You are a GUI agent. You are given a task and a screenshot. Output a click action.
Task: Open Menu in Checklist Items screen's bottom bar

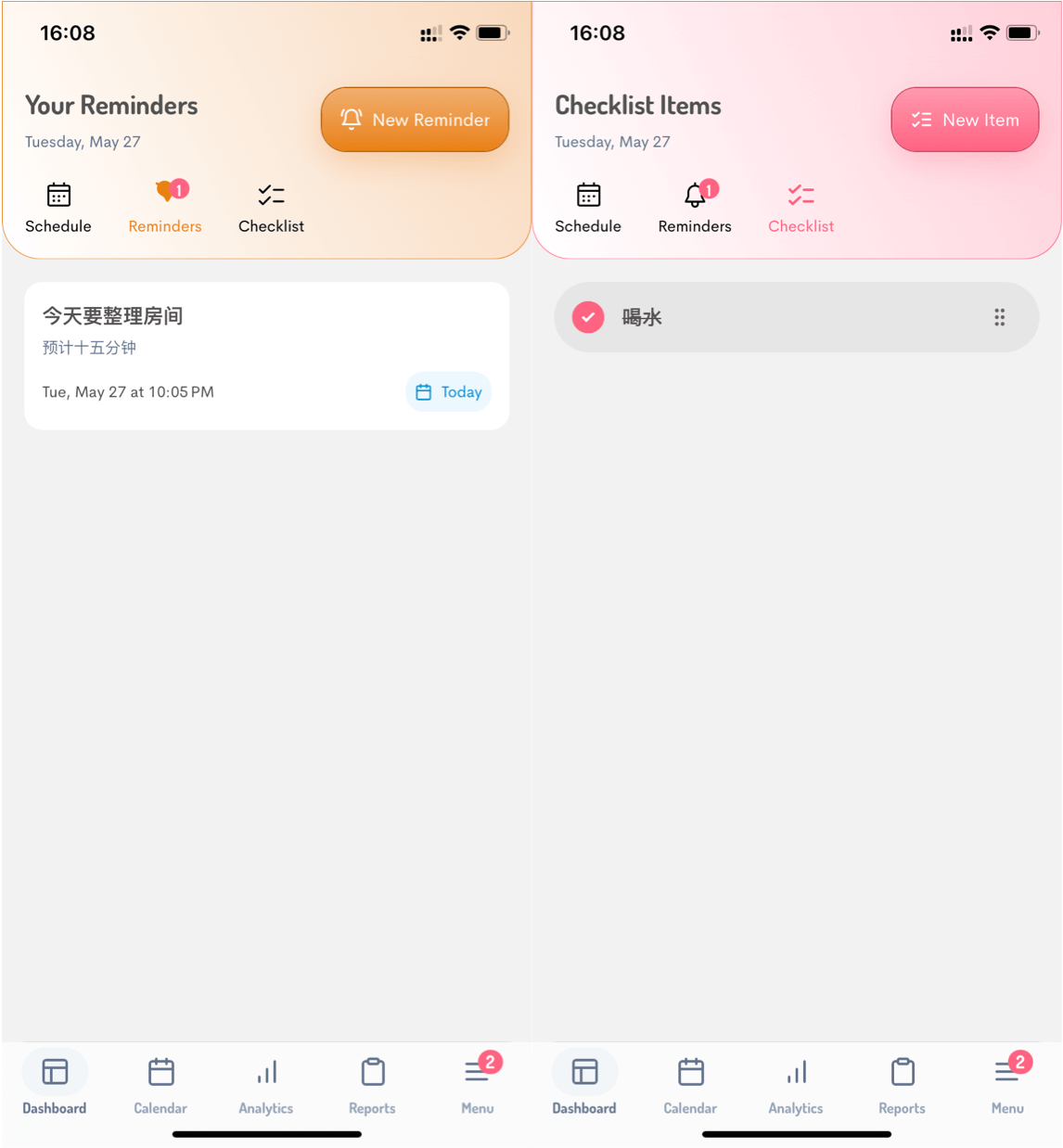pyautogui.click(x=1007, y=1085)
